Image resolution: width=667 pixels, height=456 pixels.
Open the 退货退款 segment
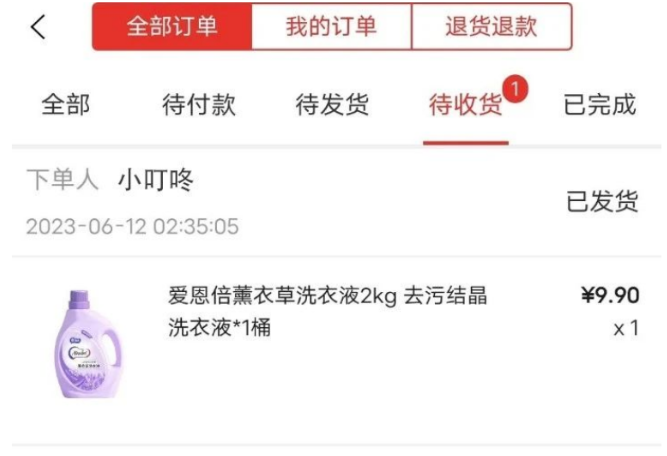click(x=491, y=27)
